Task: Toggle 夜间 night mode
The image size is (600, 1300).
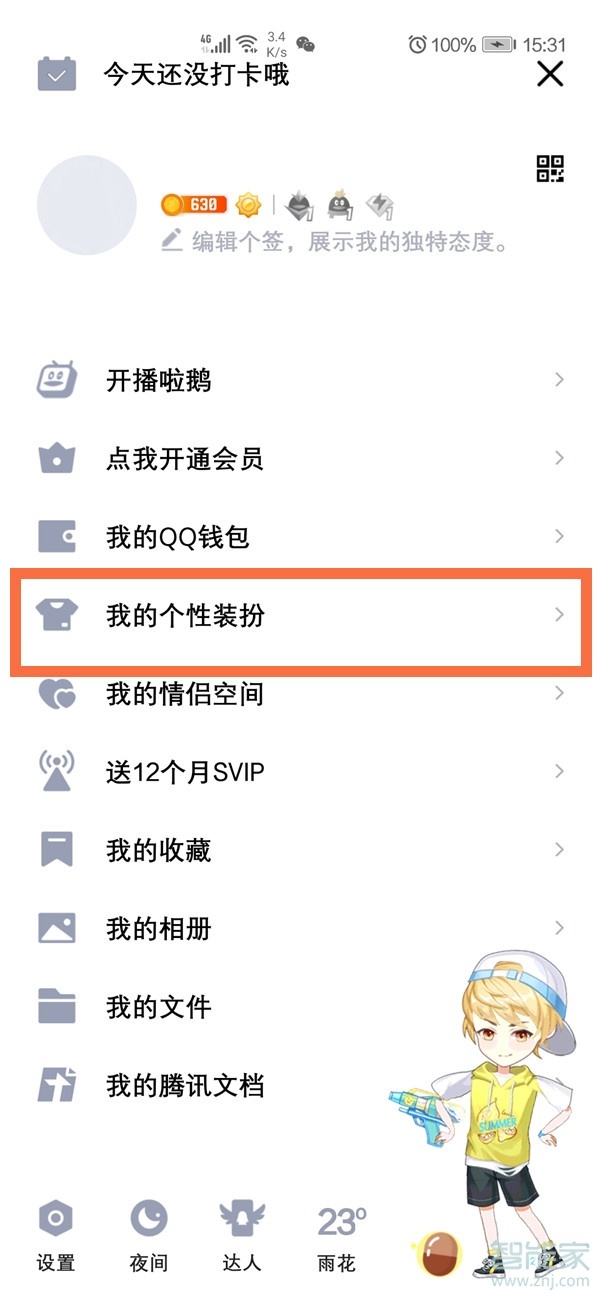Action: [148, 1237]
